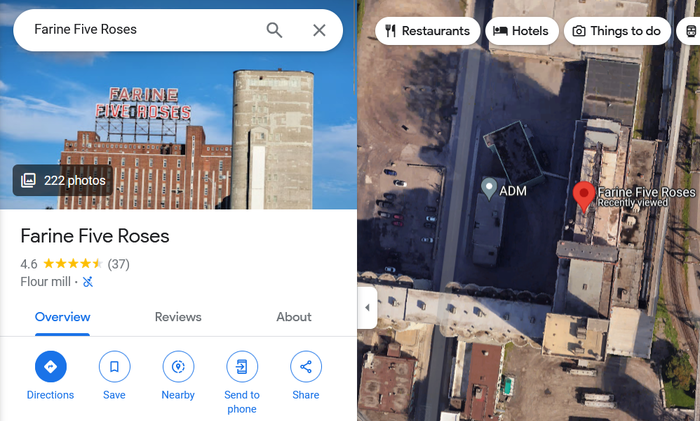700x421 pixels.
Task: Share Farine Five Roses location
Action: tap(306, 367)
